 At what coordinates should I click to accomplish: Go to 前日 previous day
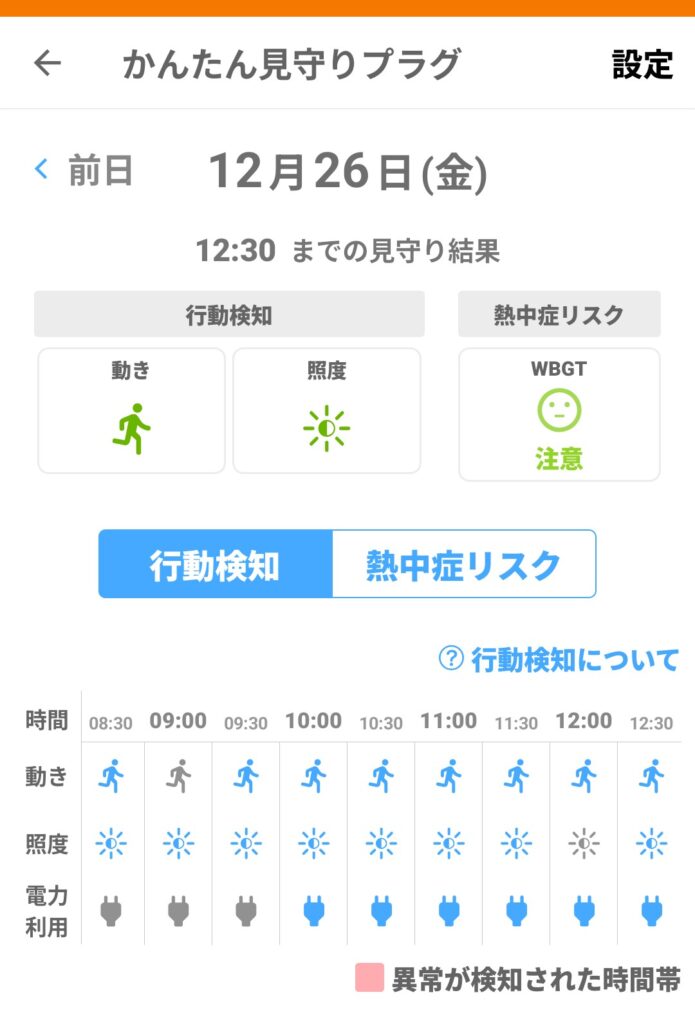click(85, 170)
